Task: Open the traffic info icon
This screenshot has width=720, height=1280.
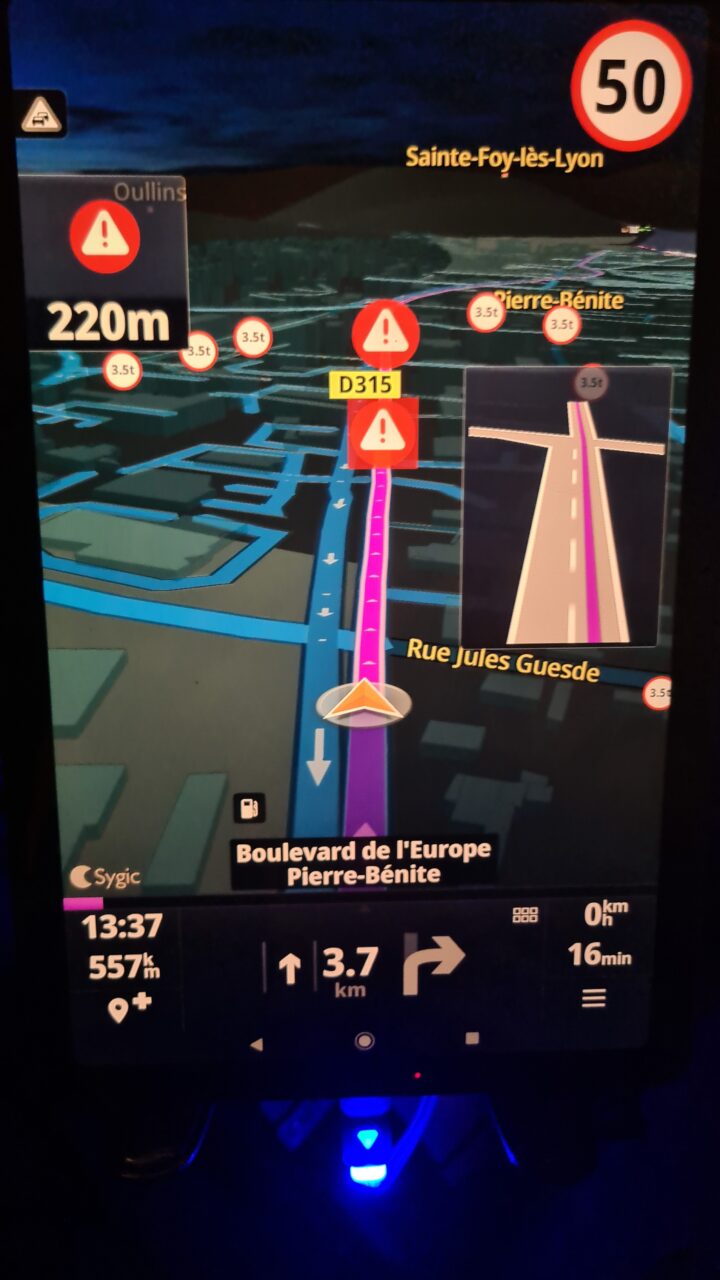Action: point(41,113)
